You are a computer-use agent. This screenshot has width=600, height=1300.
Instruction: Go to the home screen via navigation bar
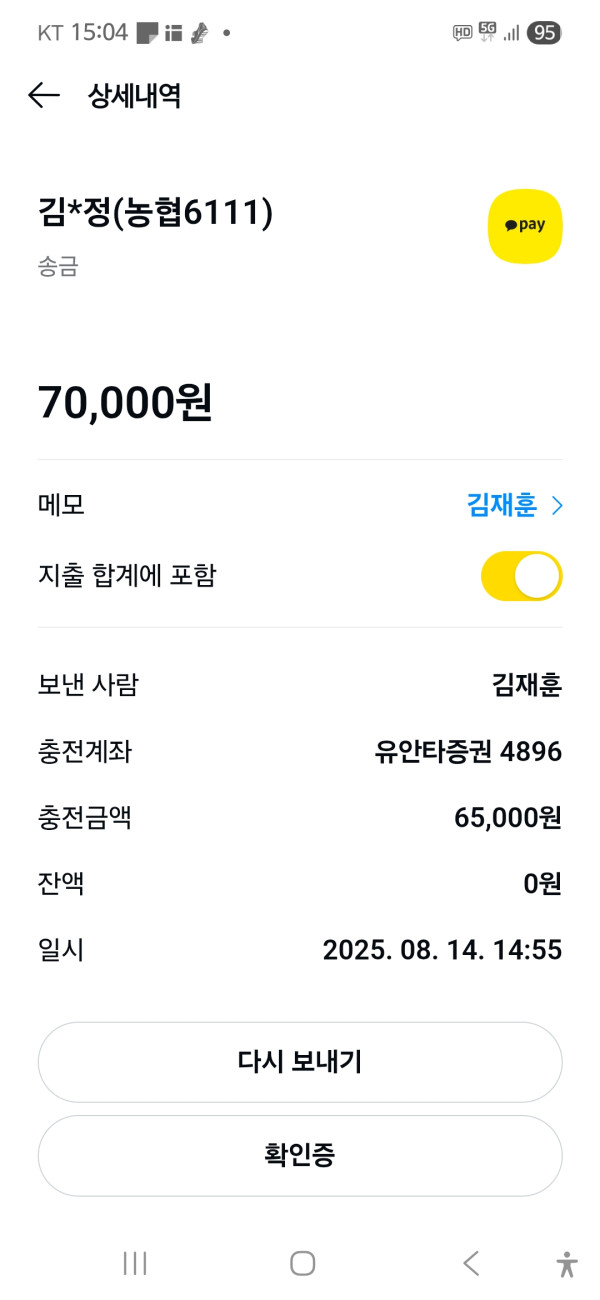(302, 1263)
